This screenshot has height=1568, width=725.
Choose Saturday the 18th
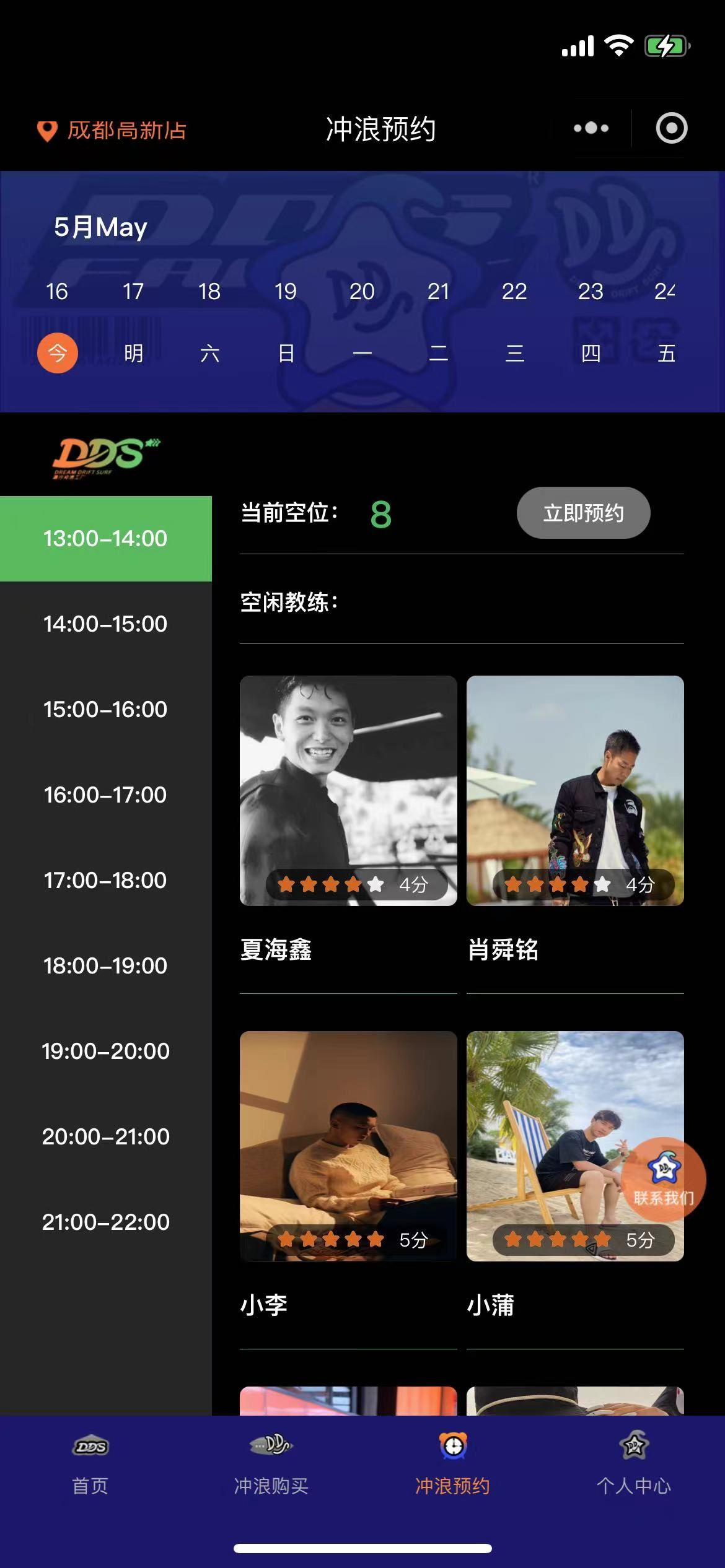209,322
